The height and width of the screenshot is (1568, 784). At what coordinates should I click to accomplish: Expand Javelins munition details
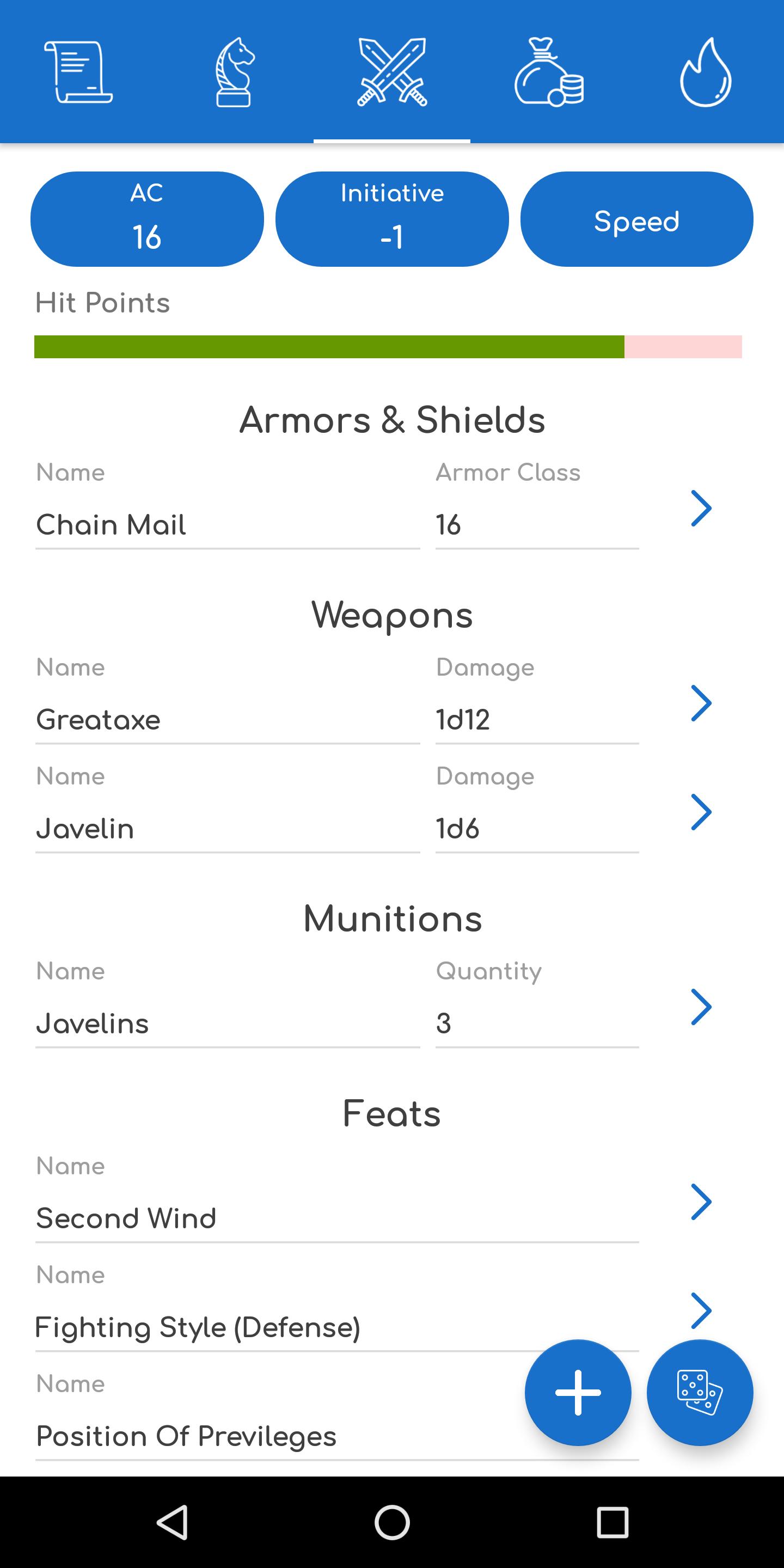coord(701,1007)
